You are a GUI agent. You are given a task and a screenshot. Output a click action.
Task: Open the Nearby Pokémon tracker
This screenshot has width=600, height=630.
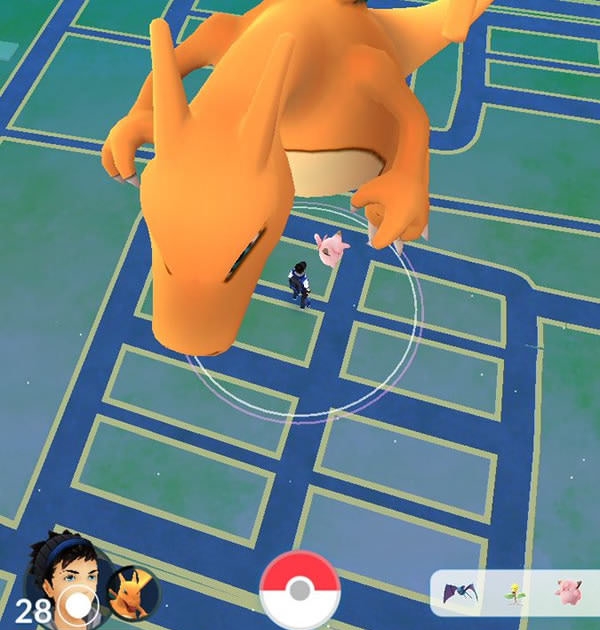[x=514, y=594]
